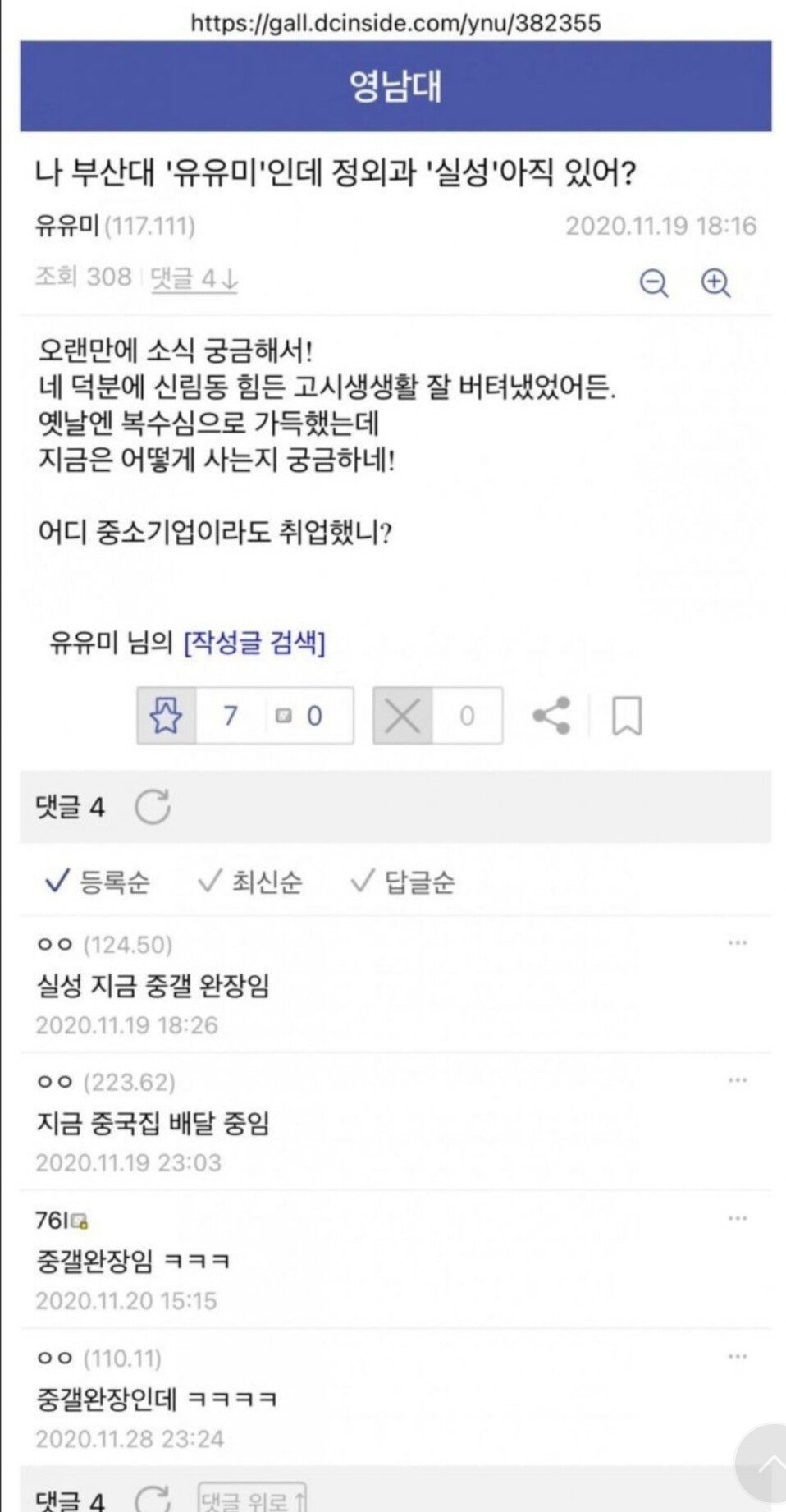Viewport: 786px width, 1512px height.
Task: Sort comments by 등록순
Action: pos(98,882)
